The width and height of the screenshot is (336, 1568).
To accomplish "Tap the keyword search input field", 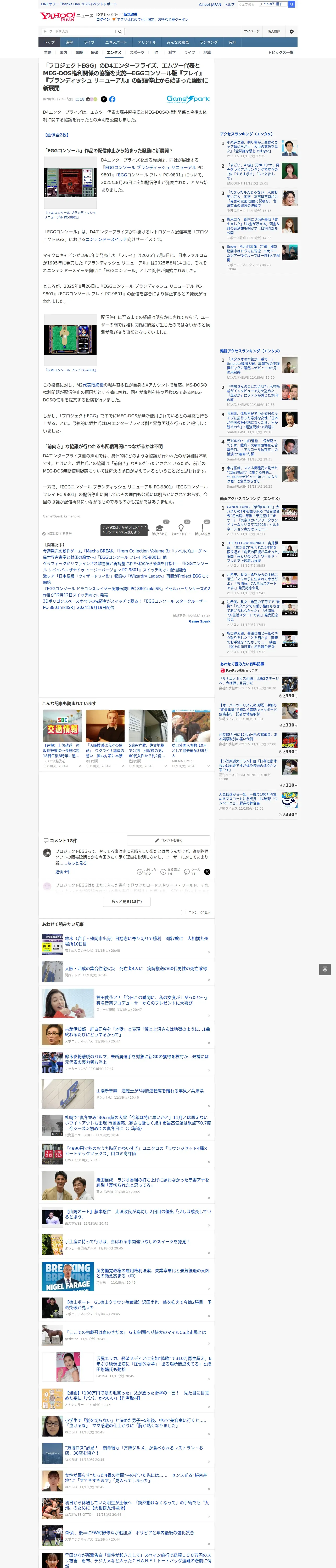I will point(79,31).
